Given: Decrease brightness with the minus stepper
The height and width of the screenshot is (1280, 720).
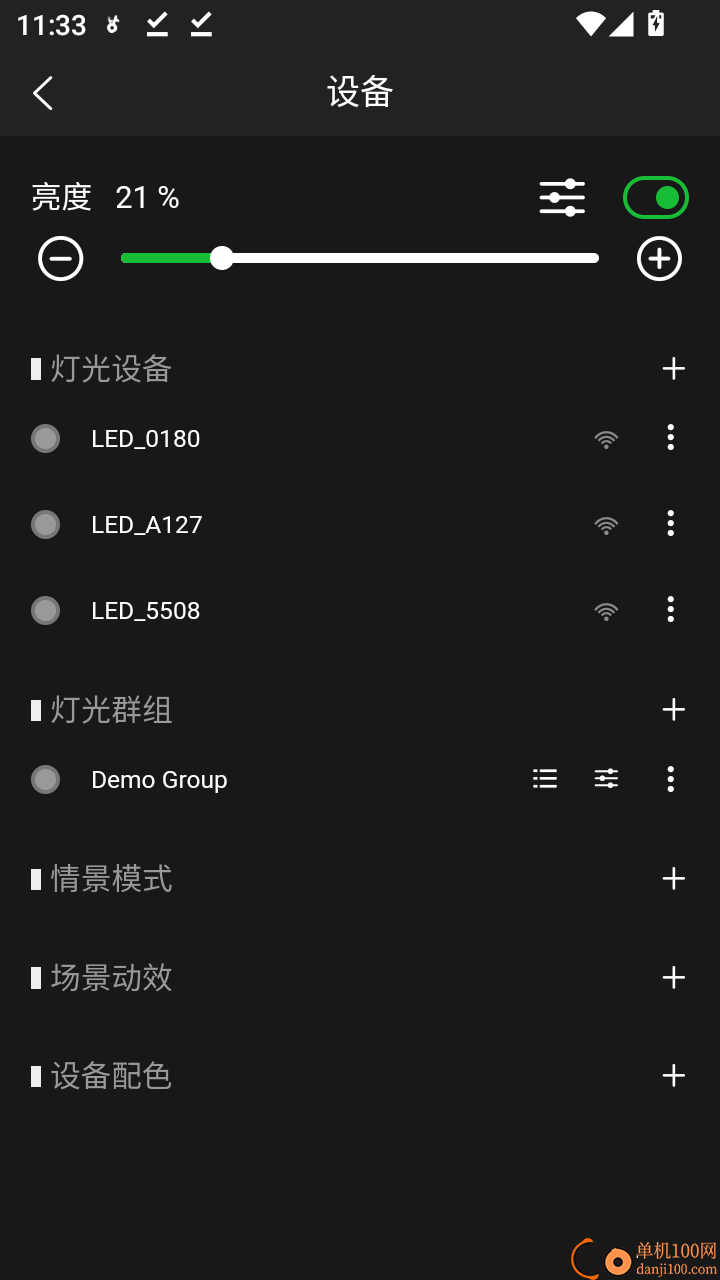Looking at the screenshot, I should pos(60,258).
